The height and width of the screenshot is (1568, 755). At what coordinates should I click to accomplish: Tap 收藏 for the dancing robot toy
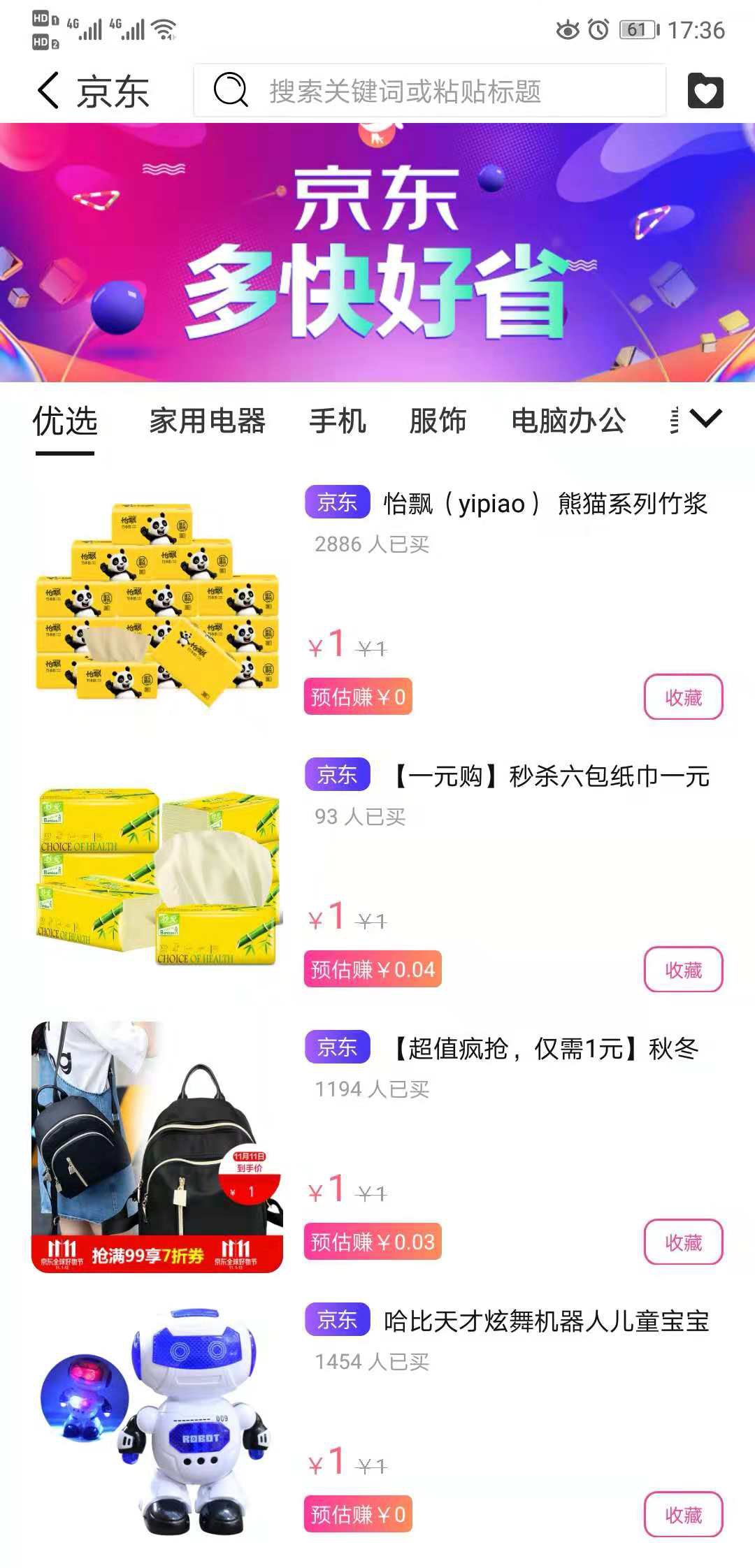point(683,1514)
